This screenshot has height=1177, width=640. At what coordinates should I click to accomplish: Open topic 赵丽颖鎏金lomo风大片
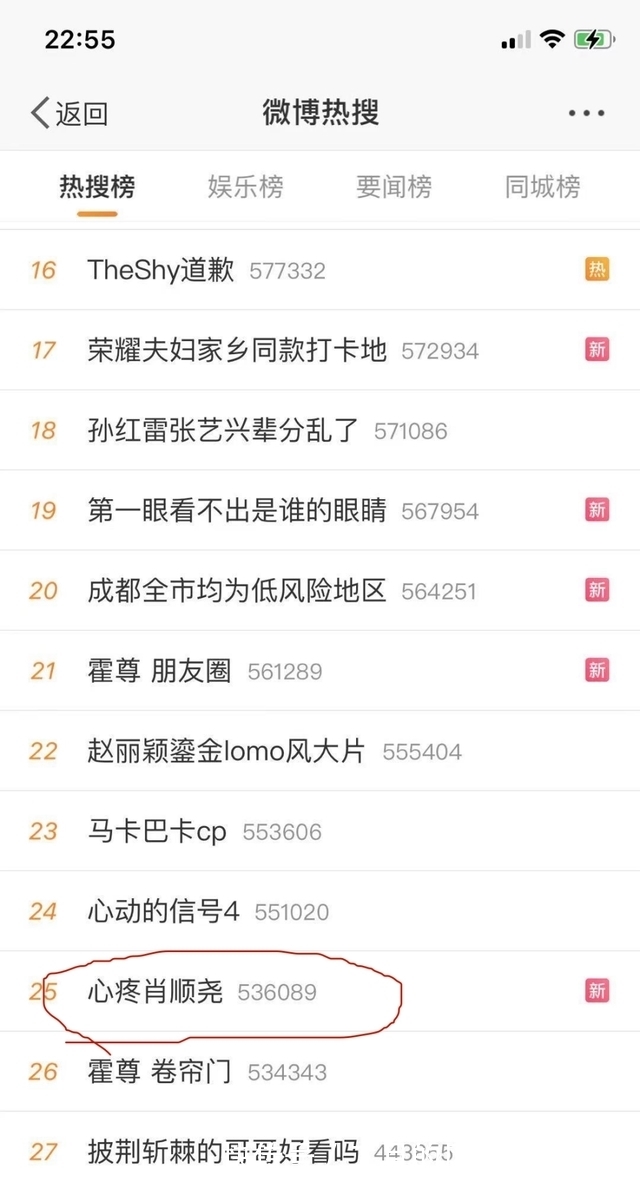[227, 750]
